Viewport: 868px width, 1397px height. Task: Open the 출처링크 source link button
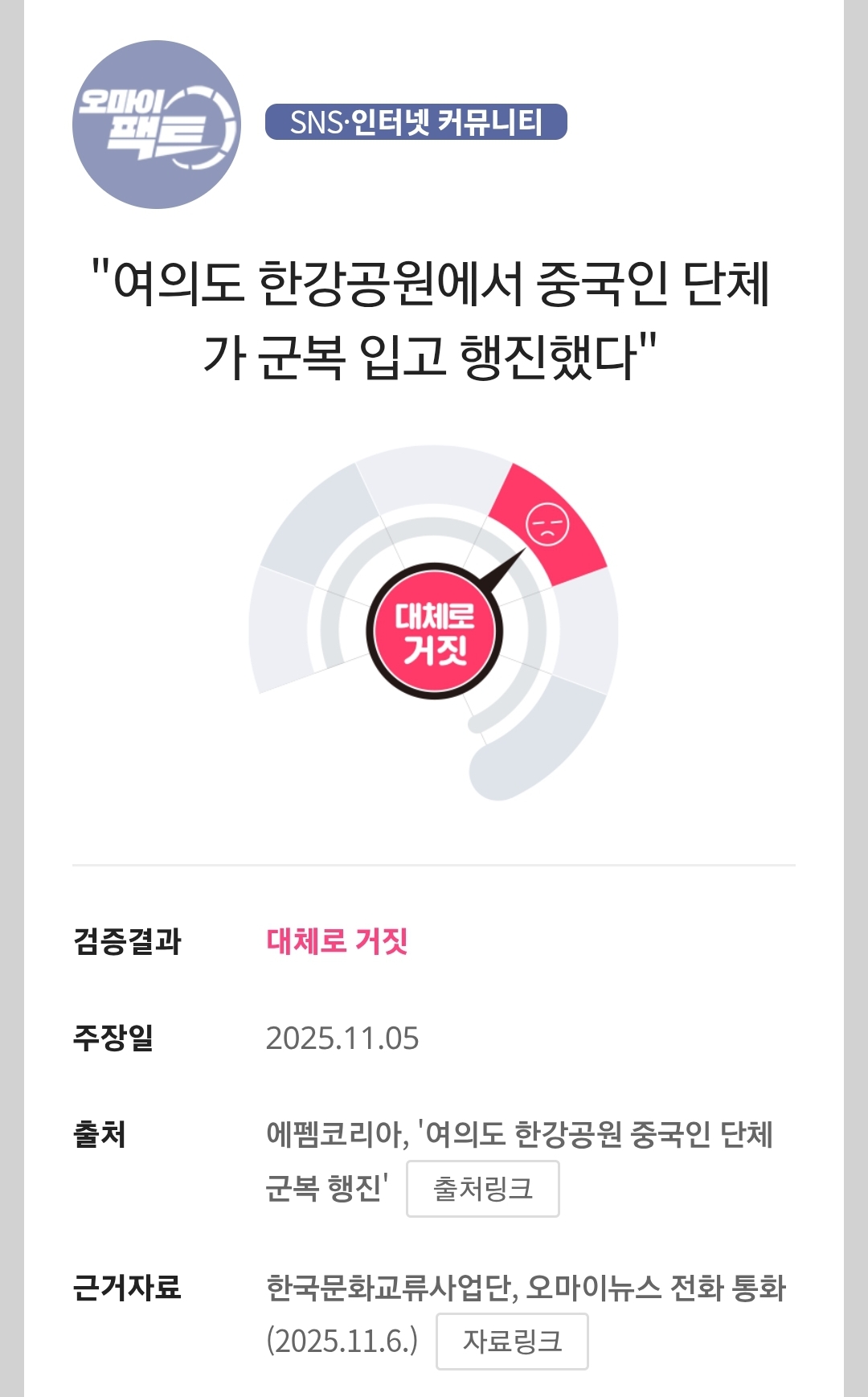[x=482, y=1189]
